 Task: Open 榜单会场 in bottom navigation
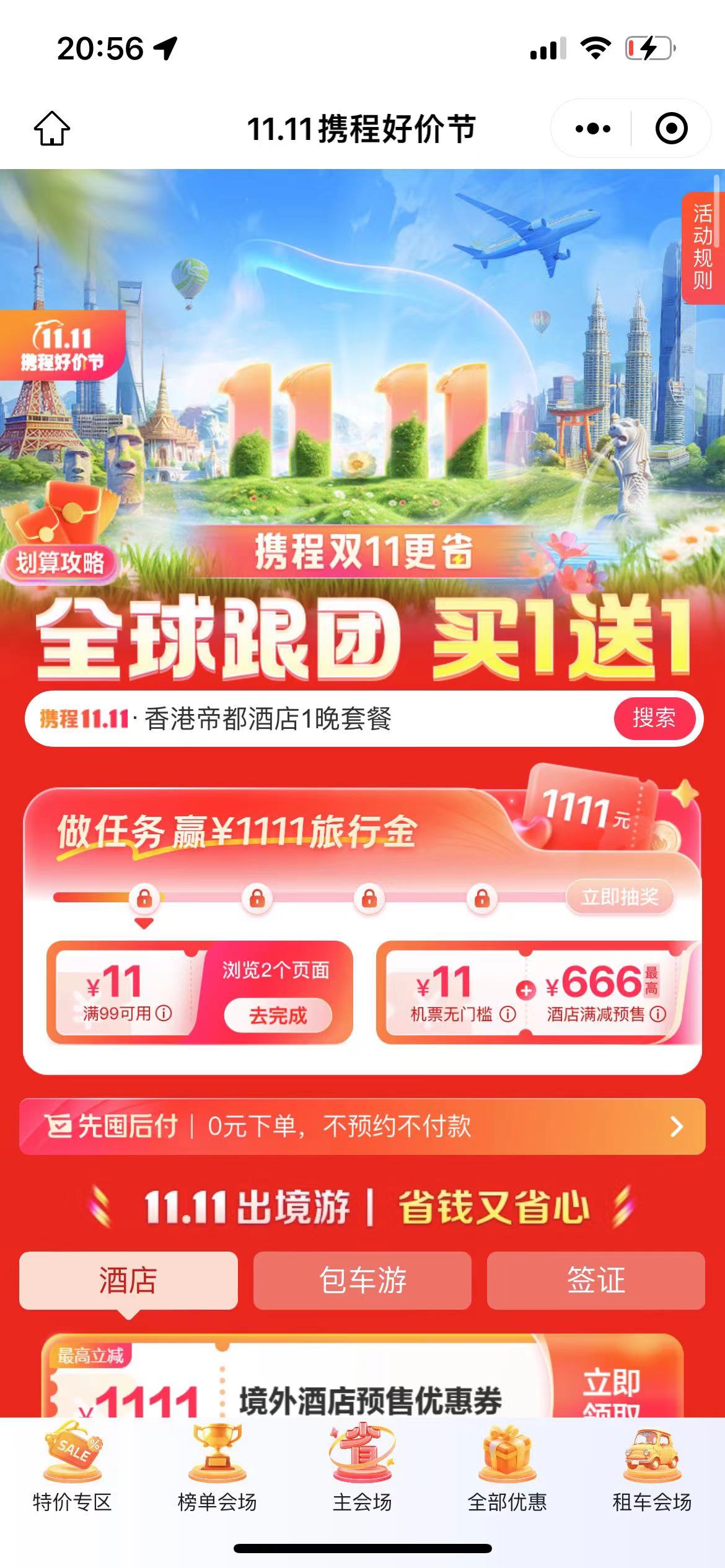pyautogui.click(x=217, y=1469)
